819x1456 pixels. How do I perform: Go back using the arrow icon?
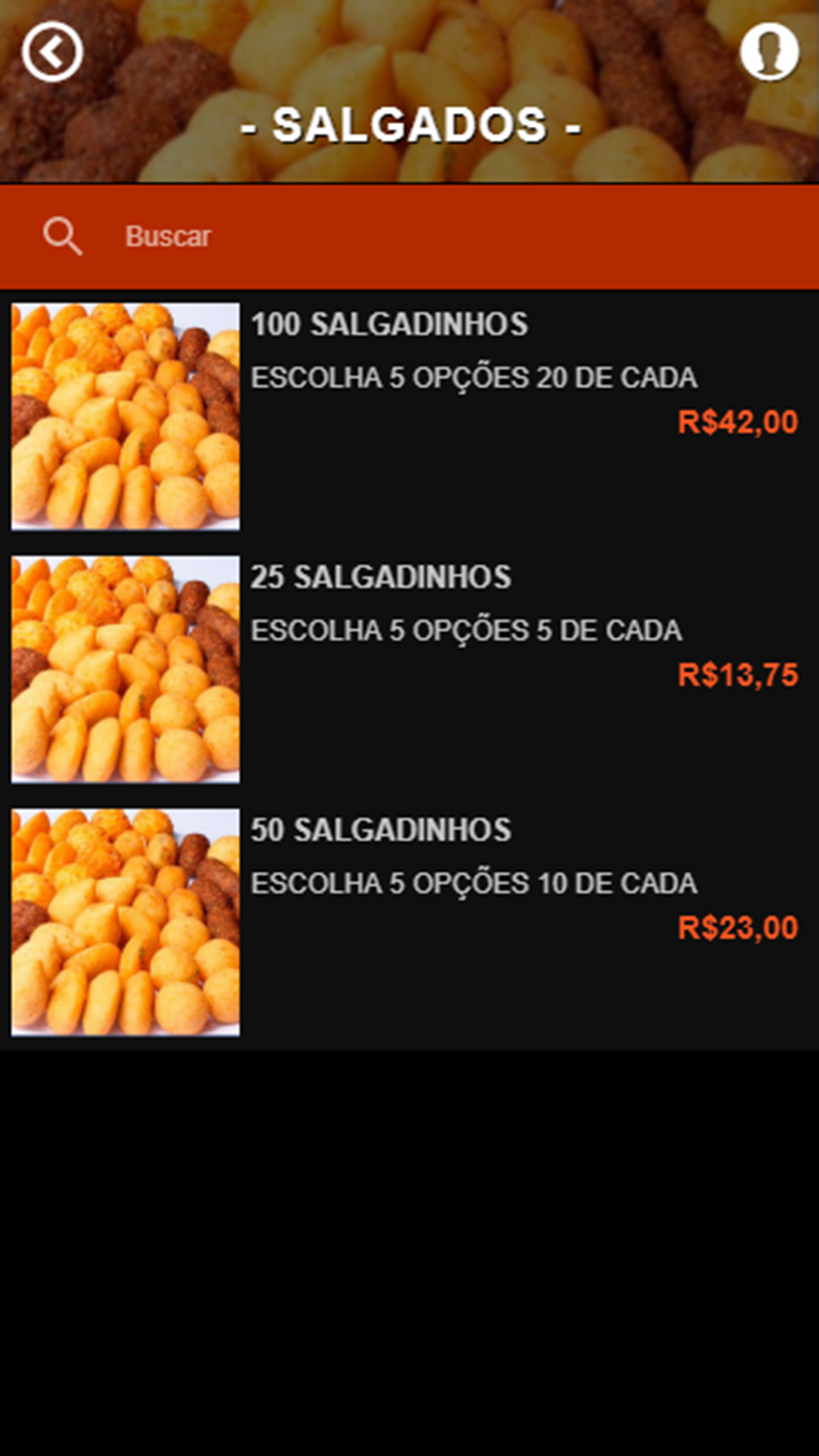click(x=52, y=52)
